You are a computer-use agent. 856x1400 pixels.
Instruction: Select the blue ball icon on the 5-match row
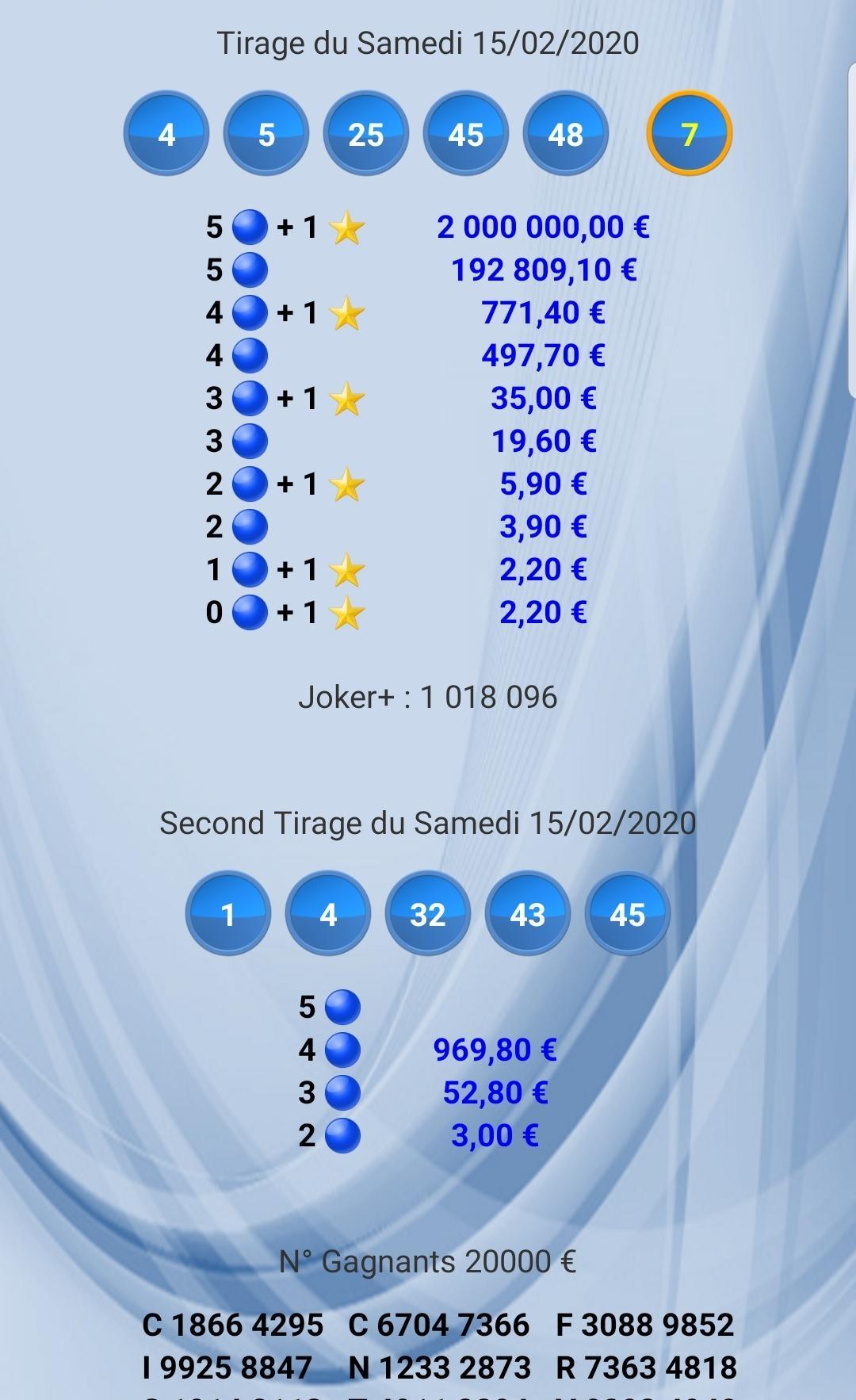coord(250,270)
